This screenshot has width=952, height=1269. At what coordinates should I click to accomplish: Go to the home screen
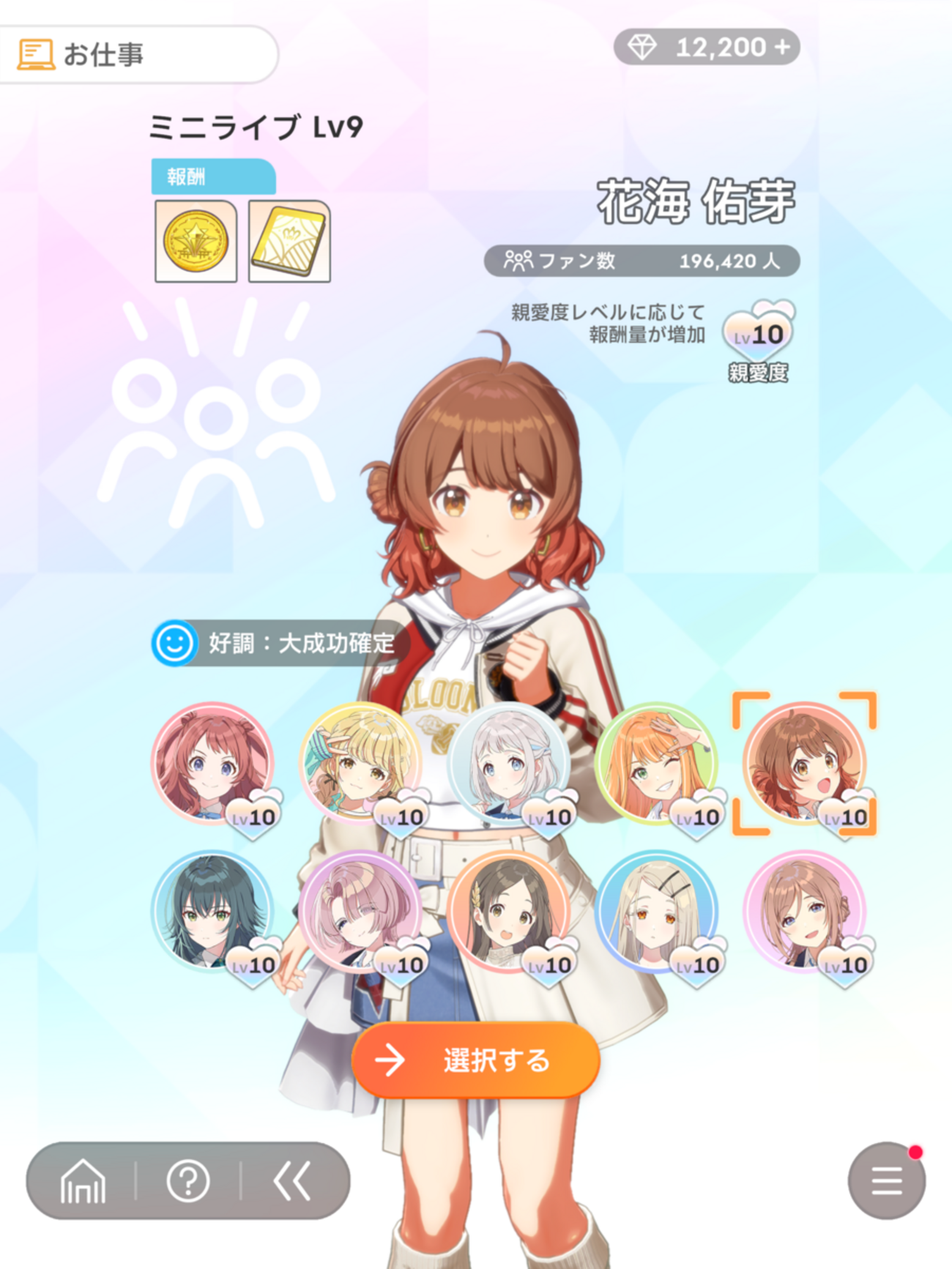tap(83, 1180)
